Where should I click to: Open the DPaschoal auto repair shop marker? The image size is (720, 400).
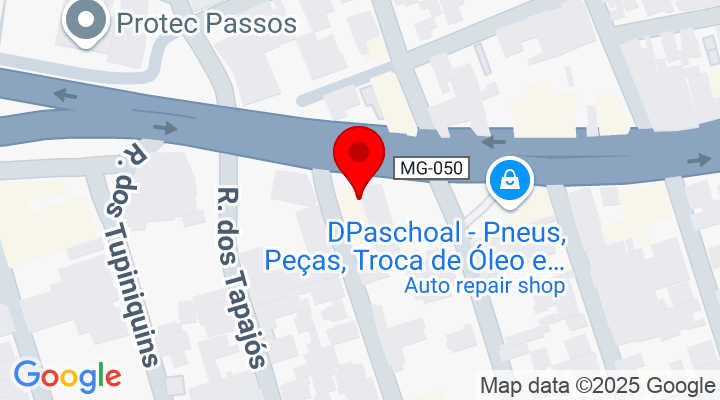click(510, 181)
